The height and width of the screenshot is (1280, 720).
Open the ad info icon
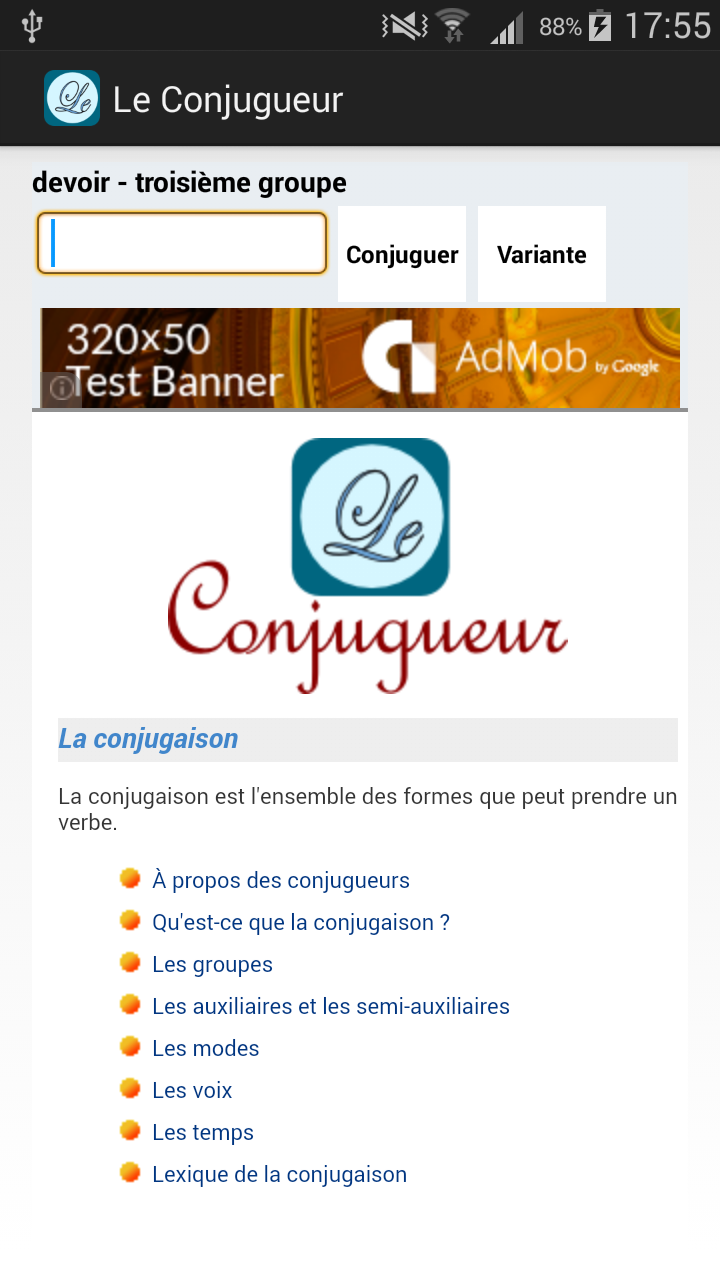(61, 388)
